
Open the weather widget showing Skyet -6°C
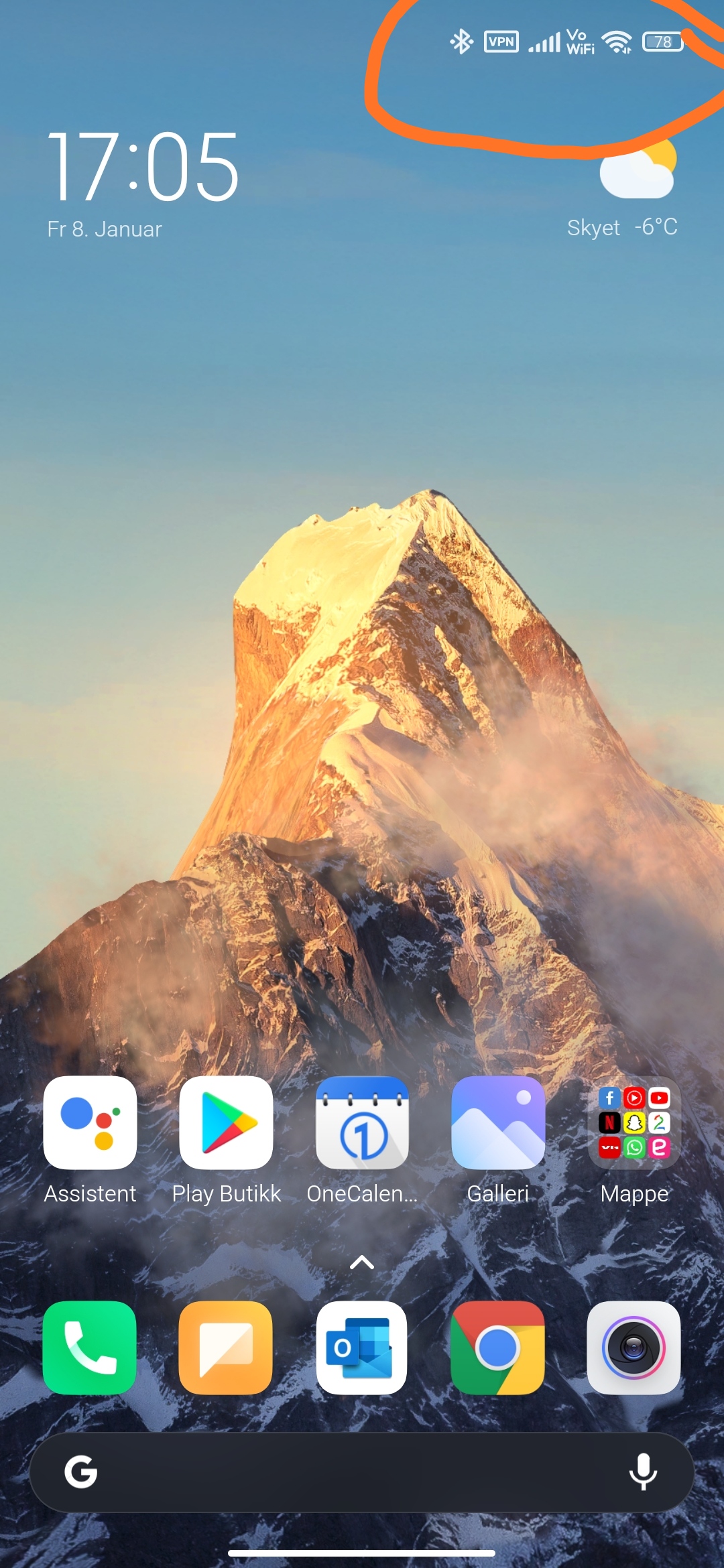(623, 191)
